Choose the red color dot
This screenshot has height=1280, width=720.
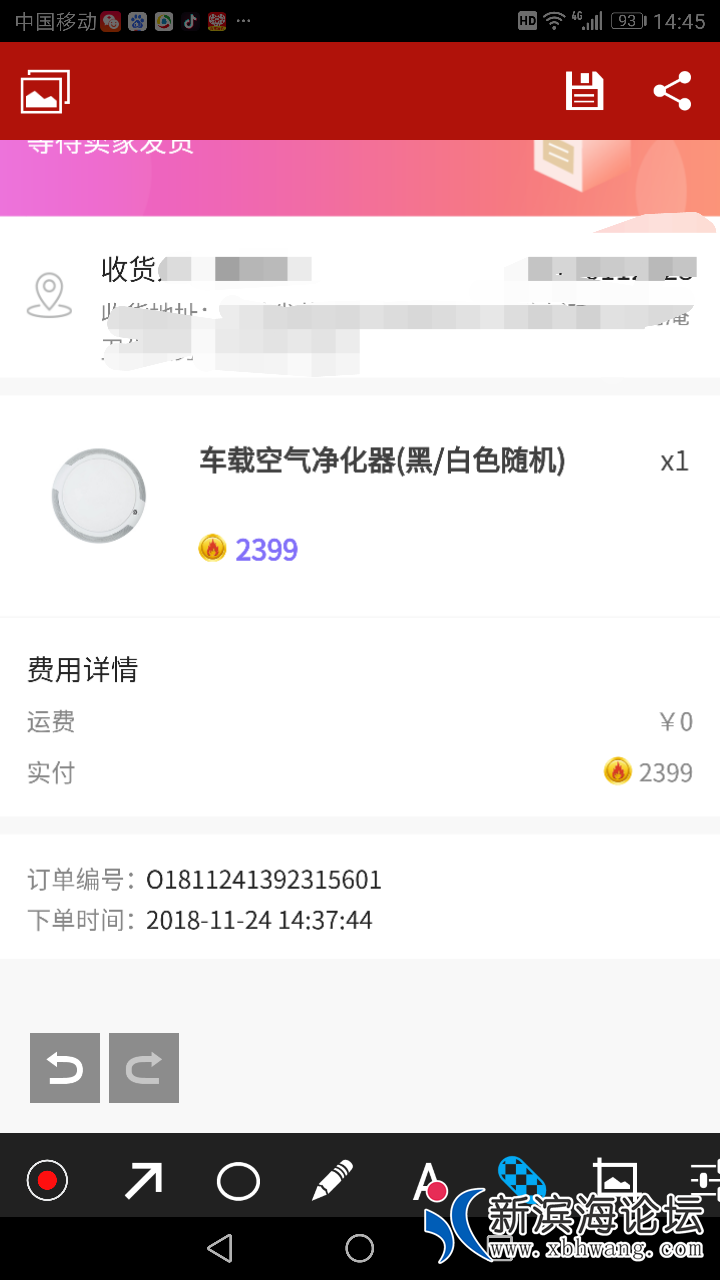tap(47, 1181)
